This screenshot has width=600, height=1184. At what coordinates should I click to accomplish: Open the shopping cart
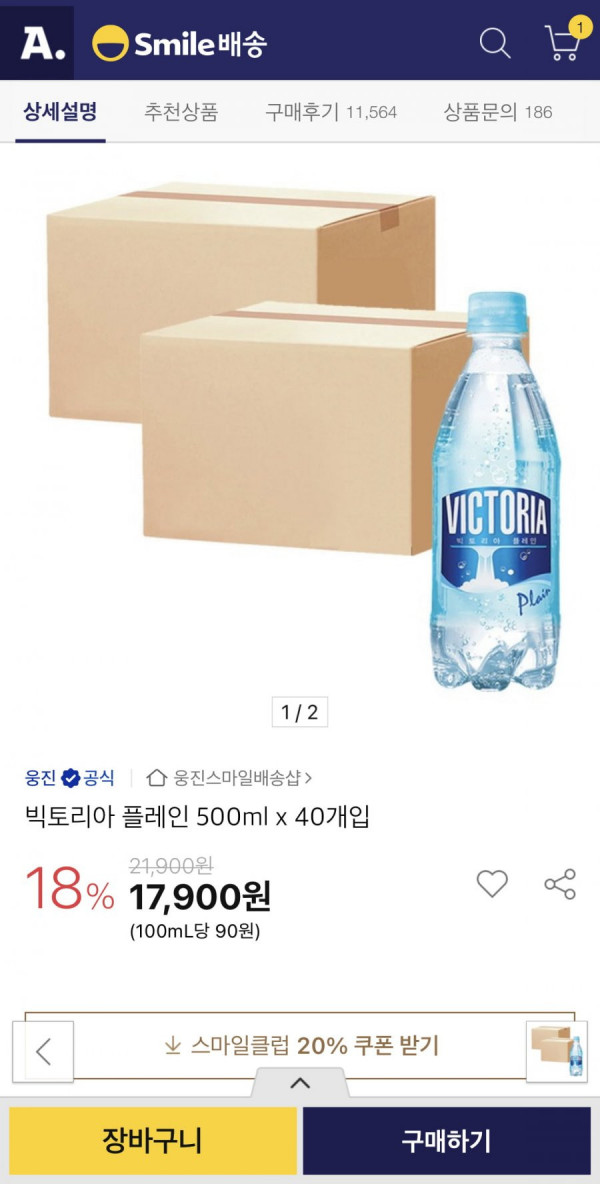(563, 43)
